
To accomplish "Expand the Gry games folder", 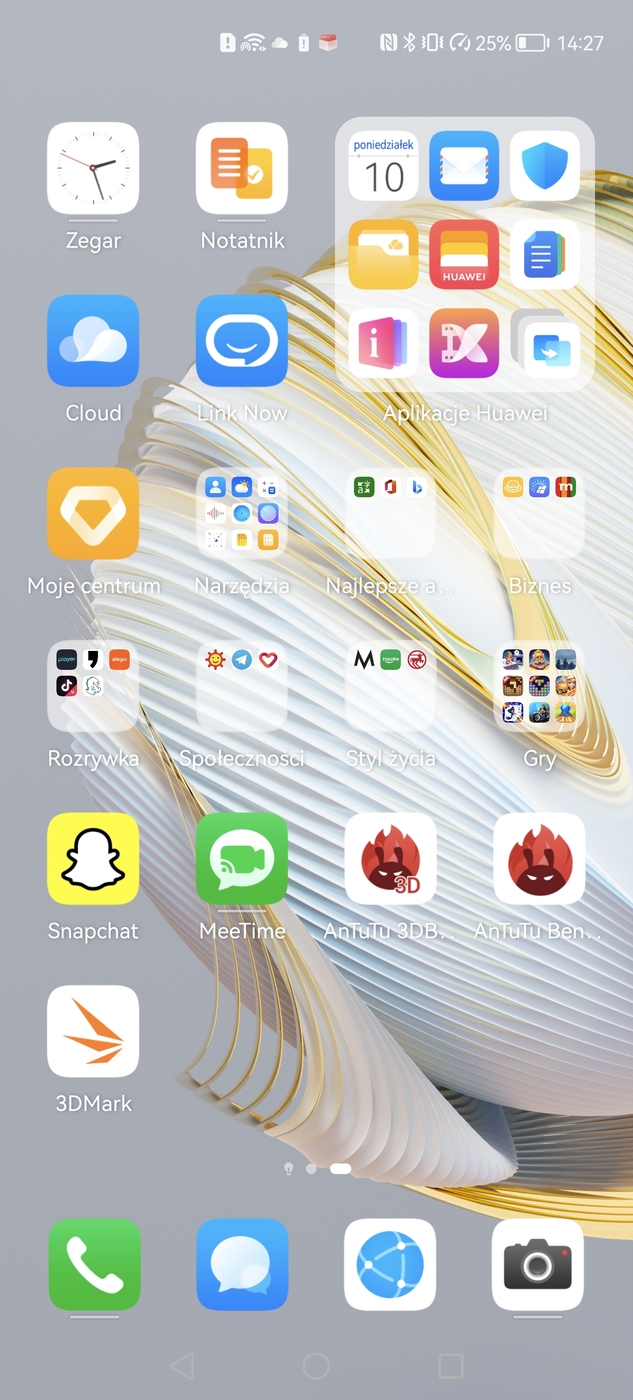I will click(x=539, y=686).
